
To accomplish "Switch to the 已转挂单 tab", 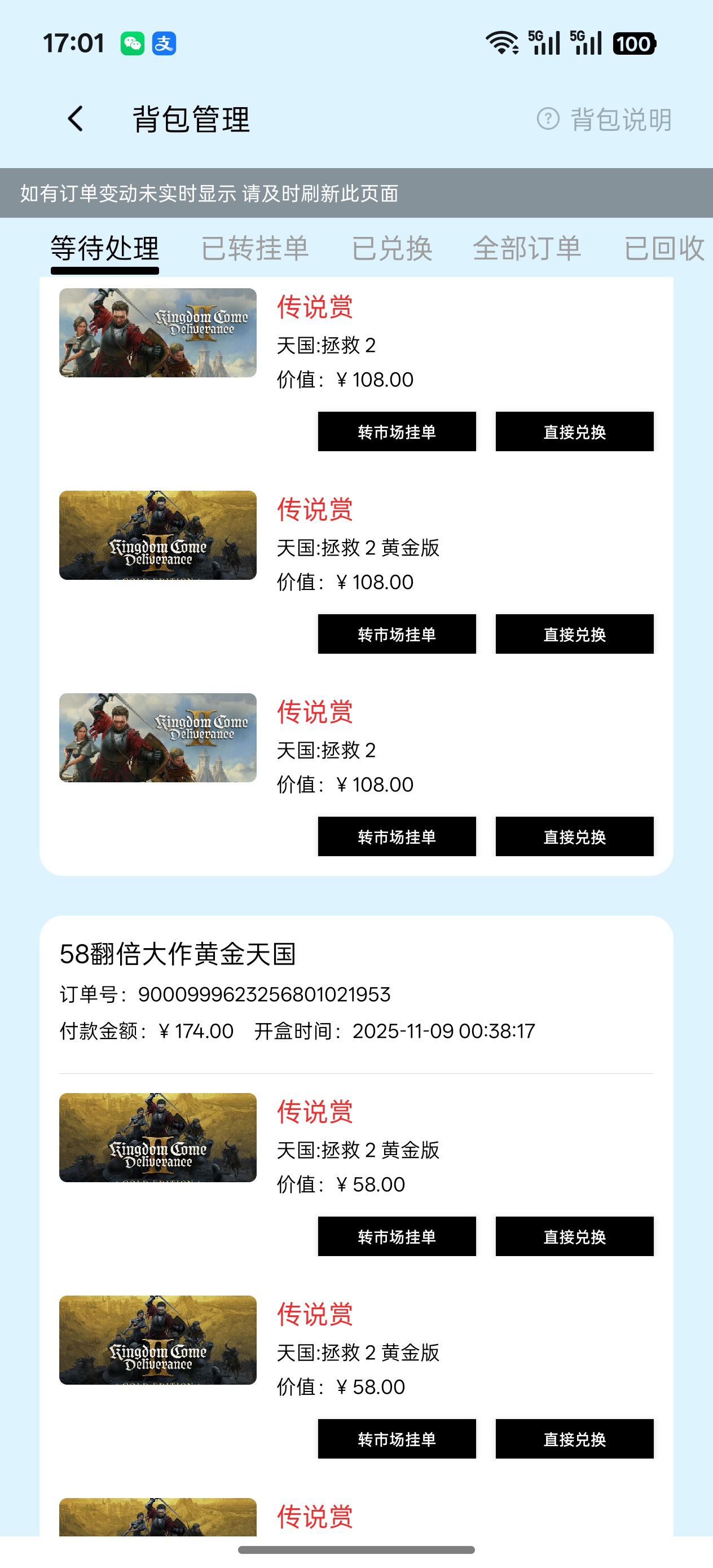I will [x=255, y=248].
